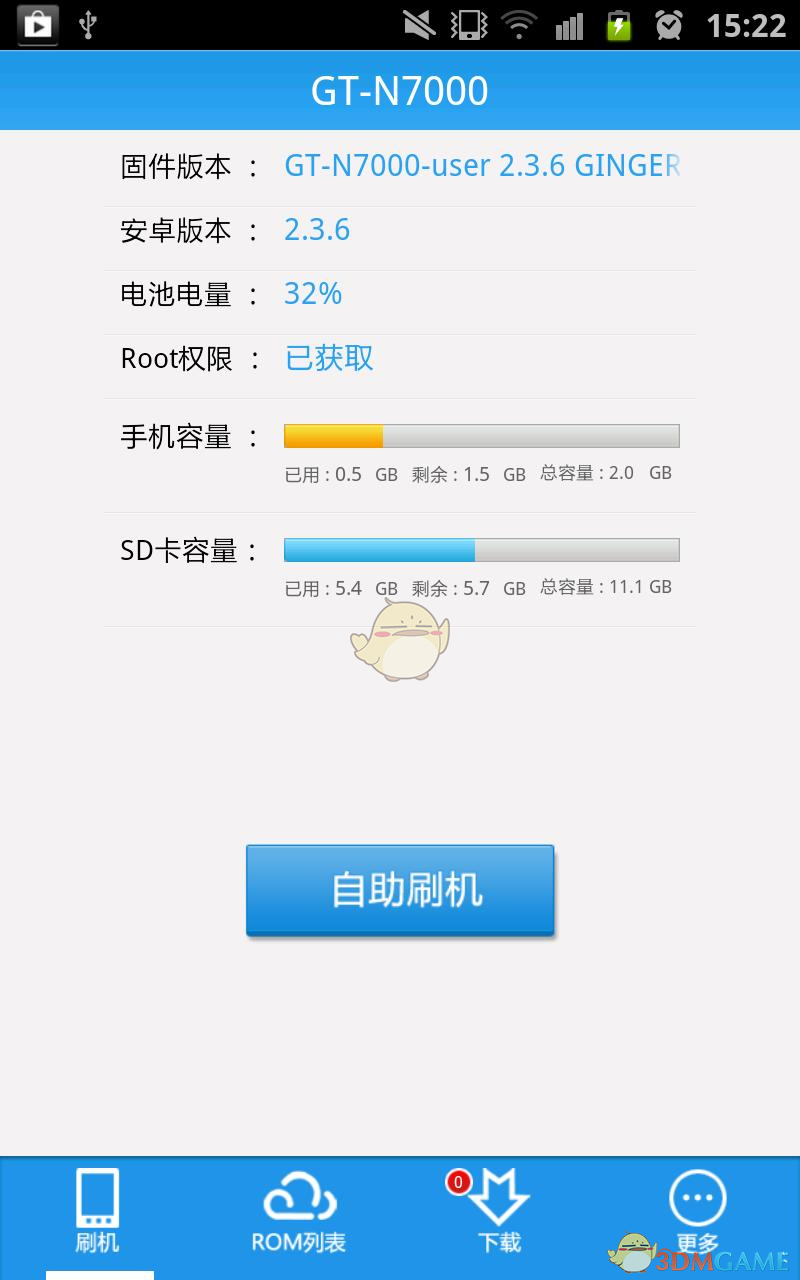The height and width of the screenshot is (1280, 800).
Task: Open the notification icon at top left
Action: 36,25
